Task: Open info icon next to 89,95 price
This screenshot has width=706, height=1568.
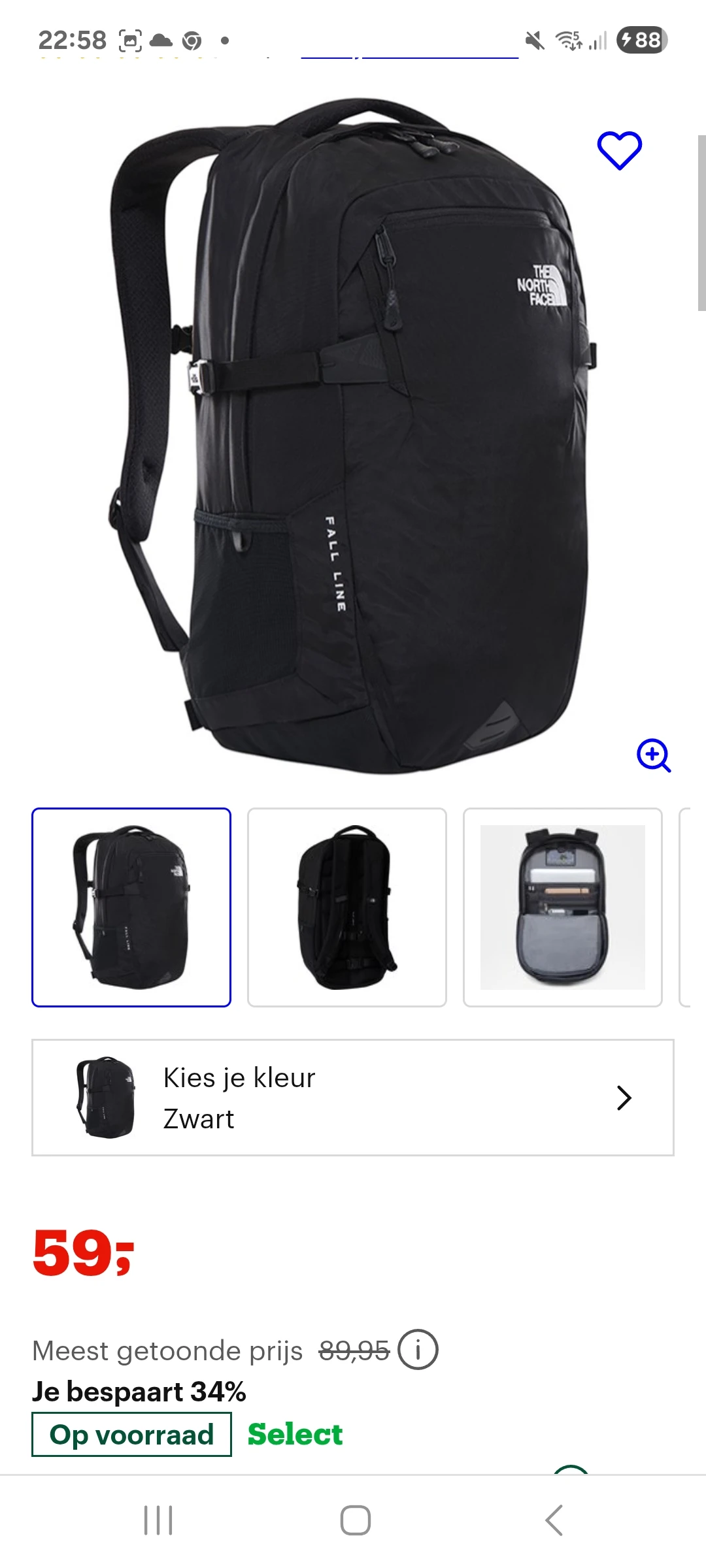Action: coord(418,1350)
